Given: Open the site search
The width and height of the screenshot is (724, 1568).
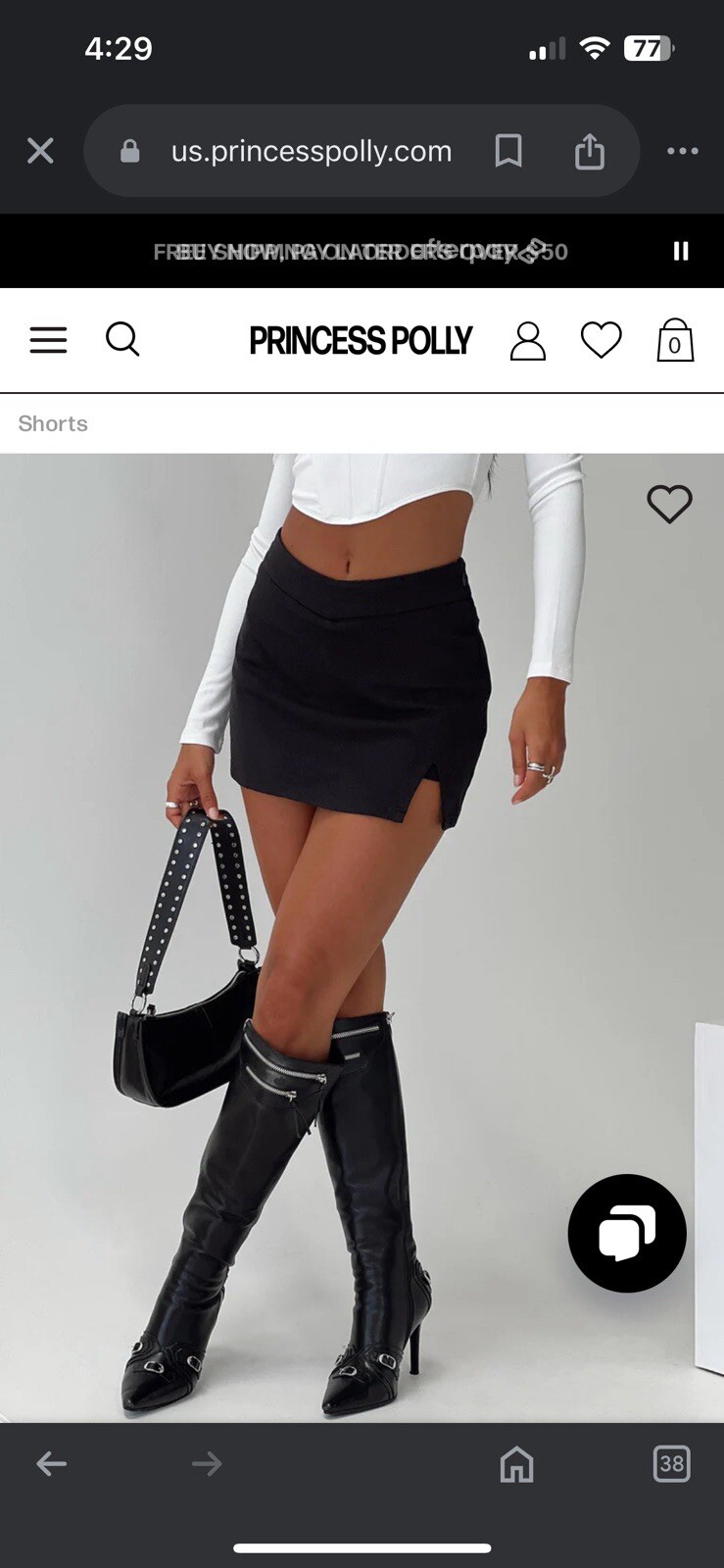Looking at the screenshot, I should coord(122,340).
